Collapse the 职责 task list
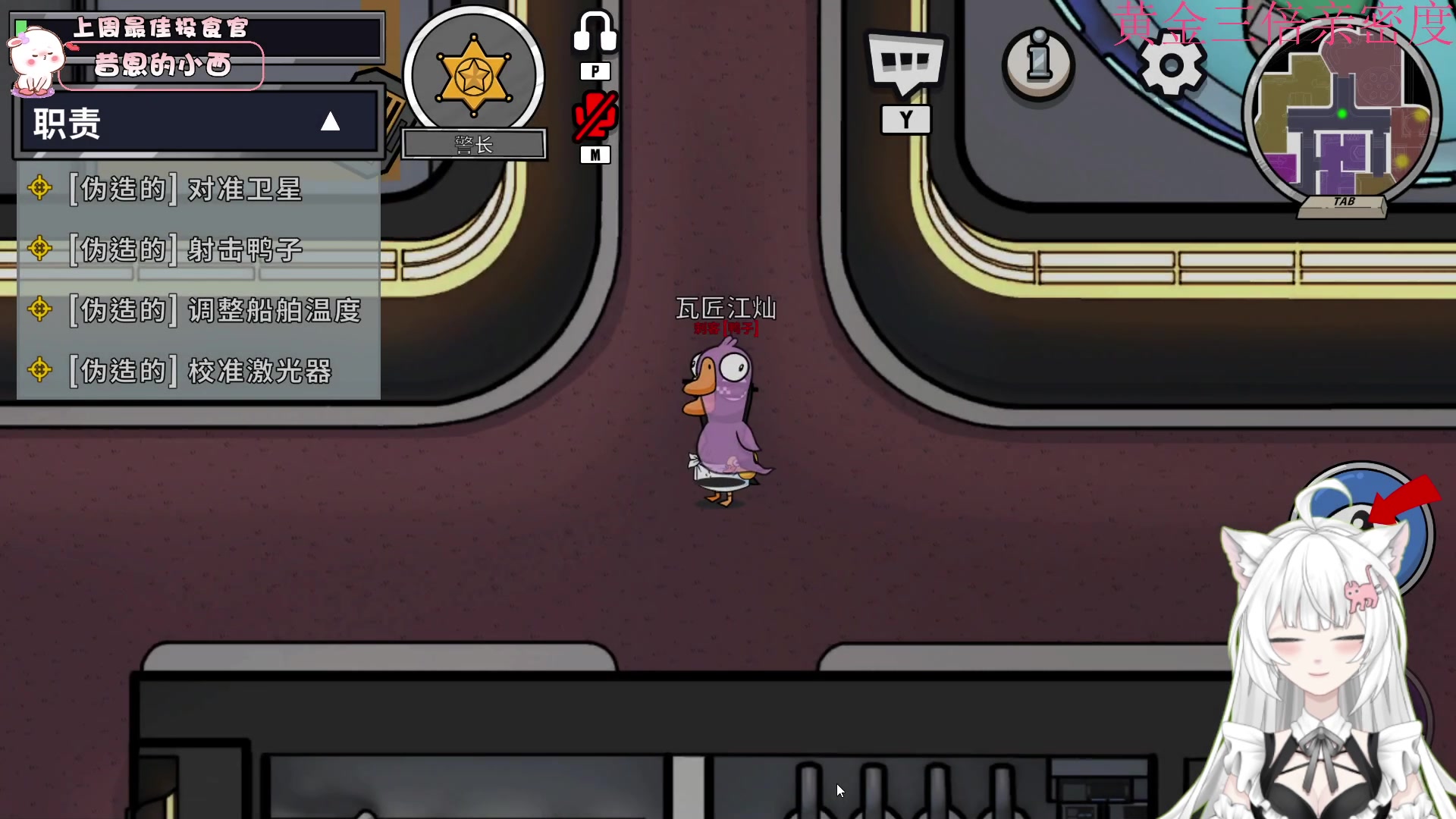 pyautogui.click(x=330, y=122)
